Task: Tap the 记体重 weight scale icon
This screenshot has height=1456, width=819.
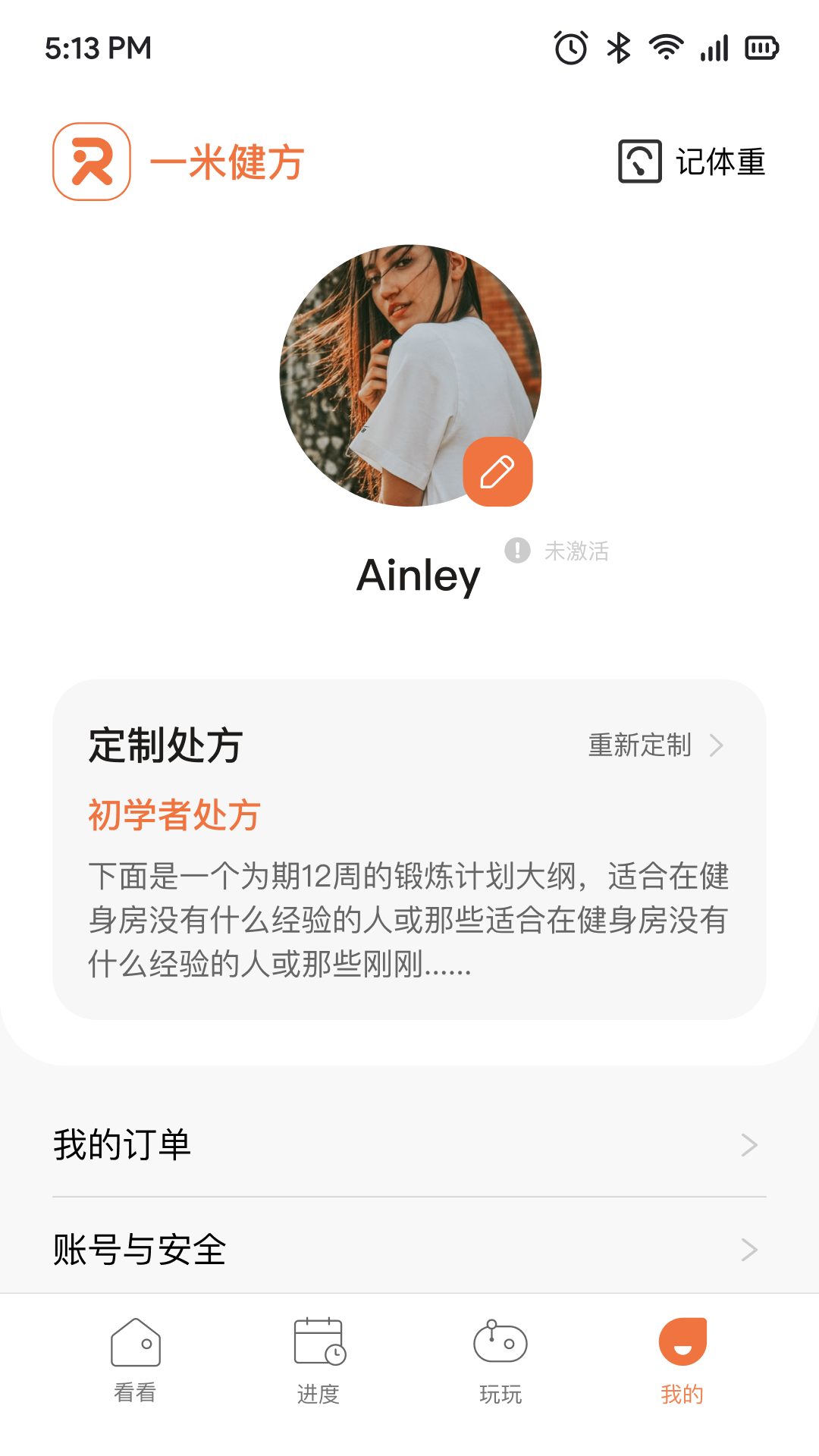Action: pyautogui.click(x=638, y=162)
